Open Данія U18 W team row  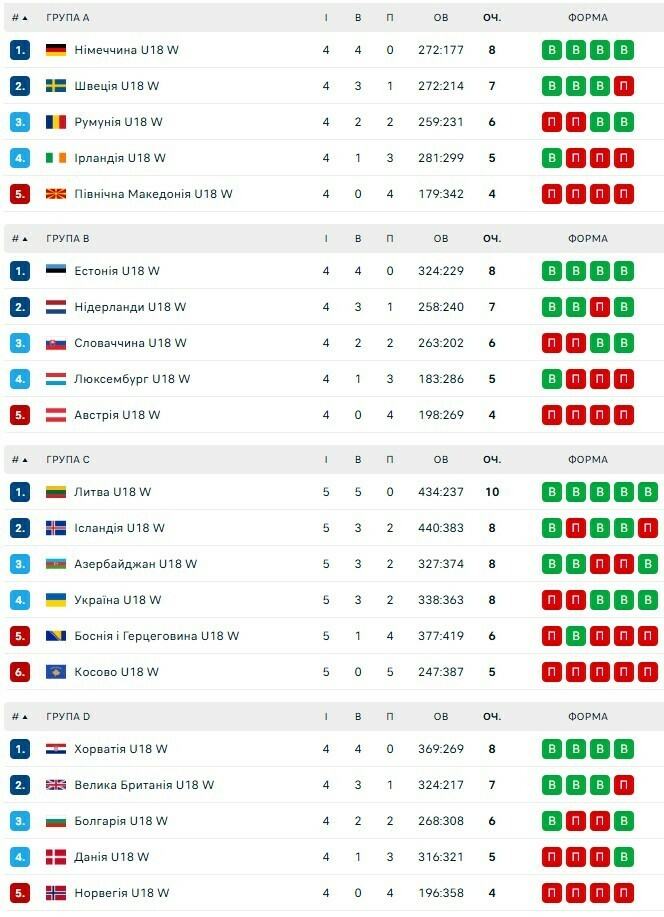point(111,857)
